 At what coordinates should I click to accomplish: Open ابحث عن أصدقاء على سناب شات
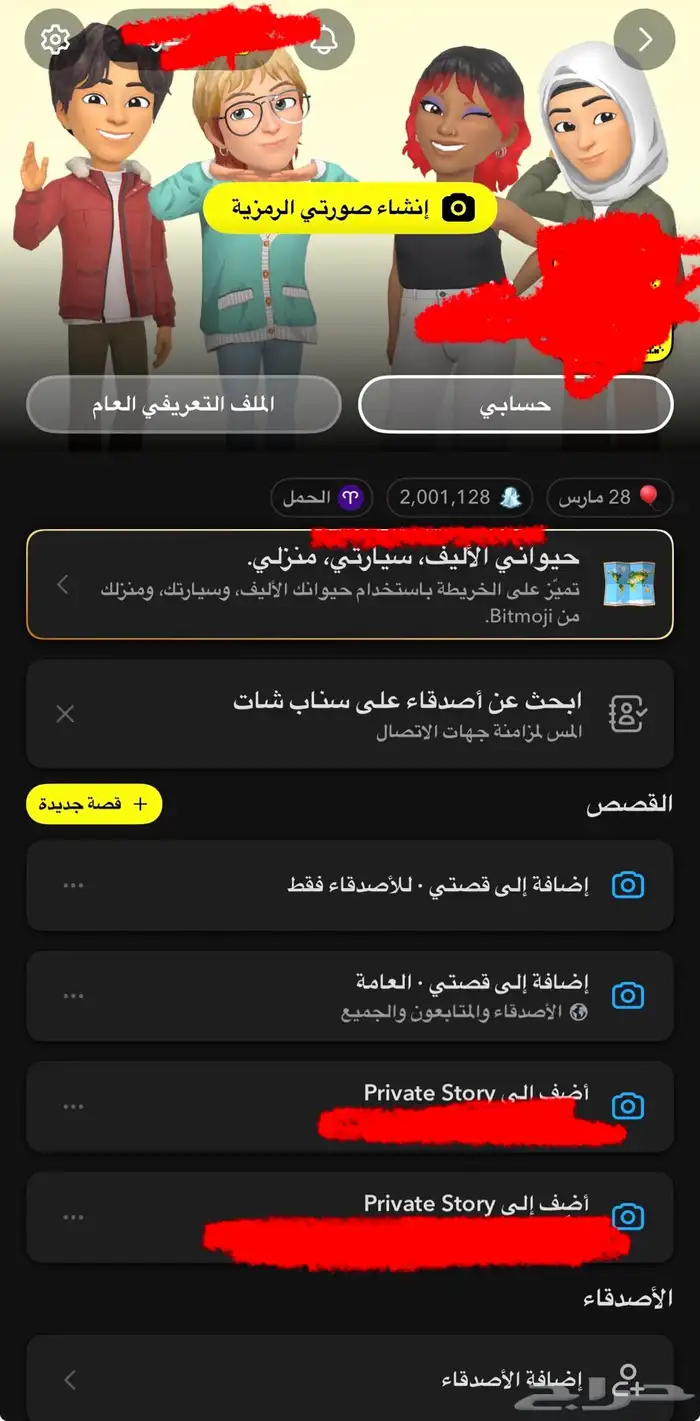pyautogui.click(x=350, y=714)
